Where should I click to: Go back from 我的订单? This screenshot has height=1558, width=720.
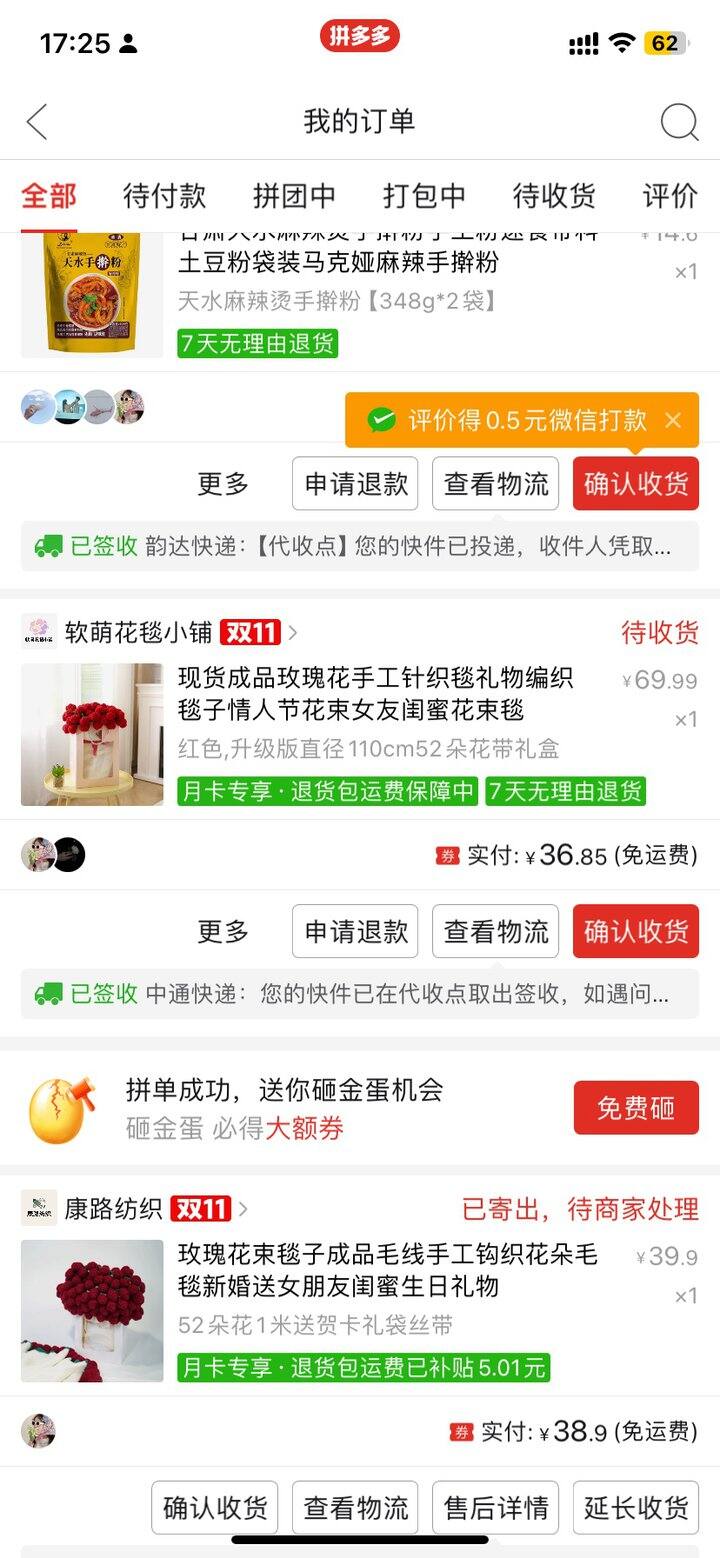(x=37, y=122)
